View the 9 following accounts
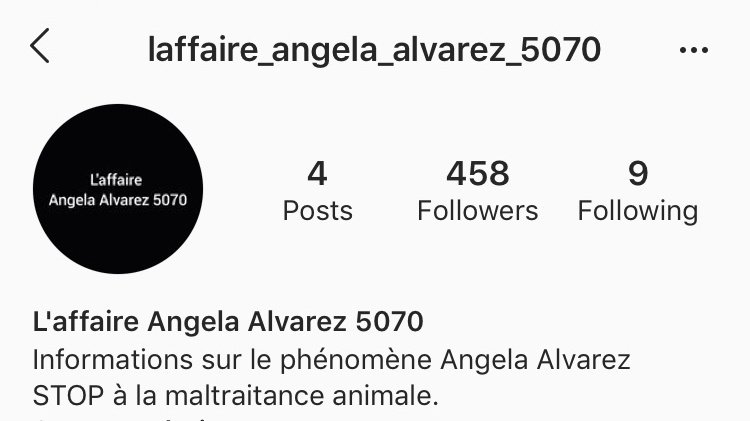Image resolution: width=750 pixels, height=421 pixels. coord(637,191)
